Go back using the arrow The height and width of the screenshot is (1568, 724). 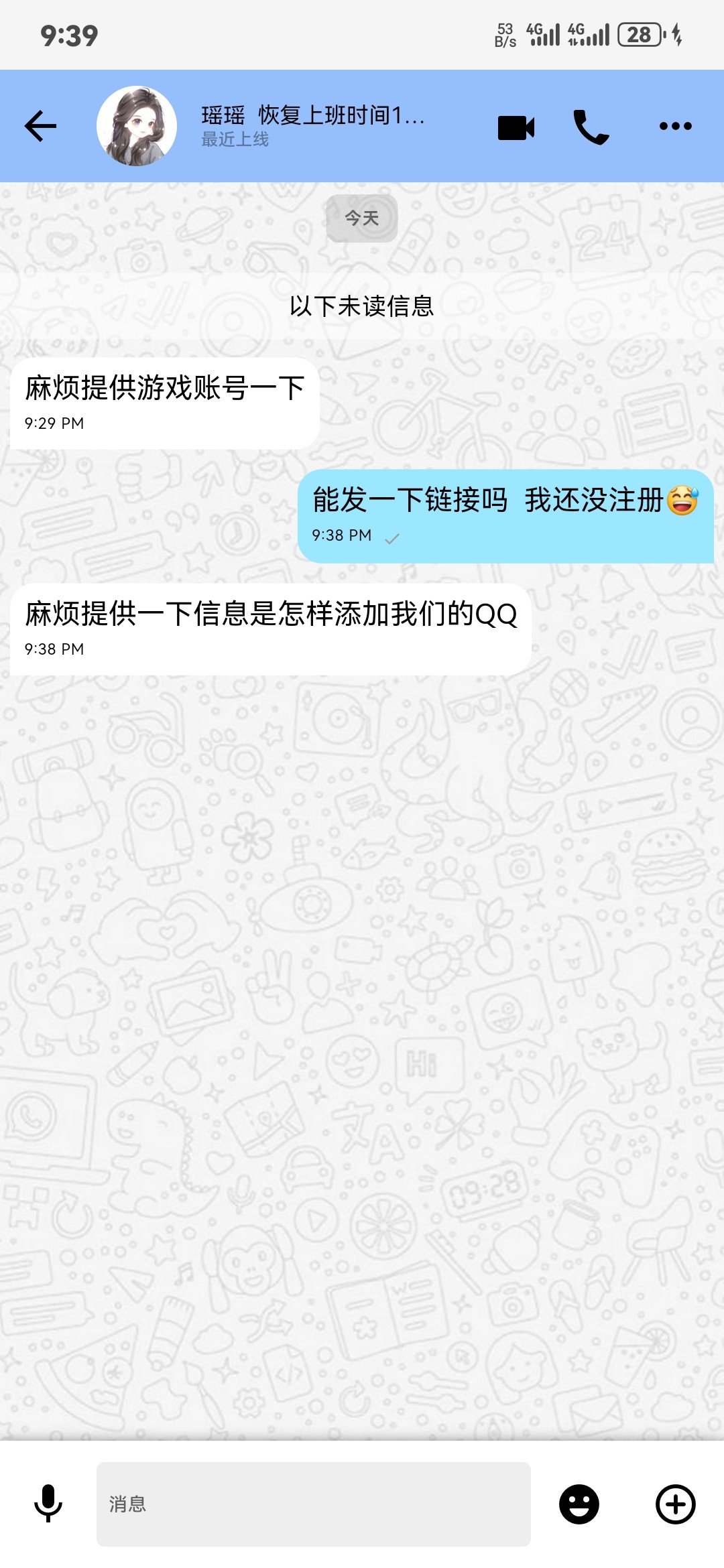click(x=40, y=126)
